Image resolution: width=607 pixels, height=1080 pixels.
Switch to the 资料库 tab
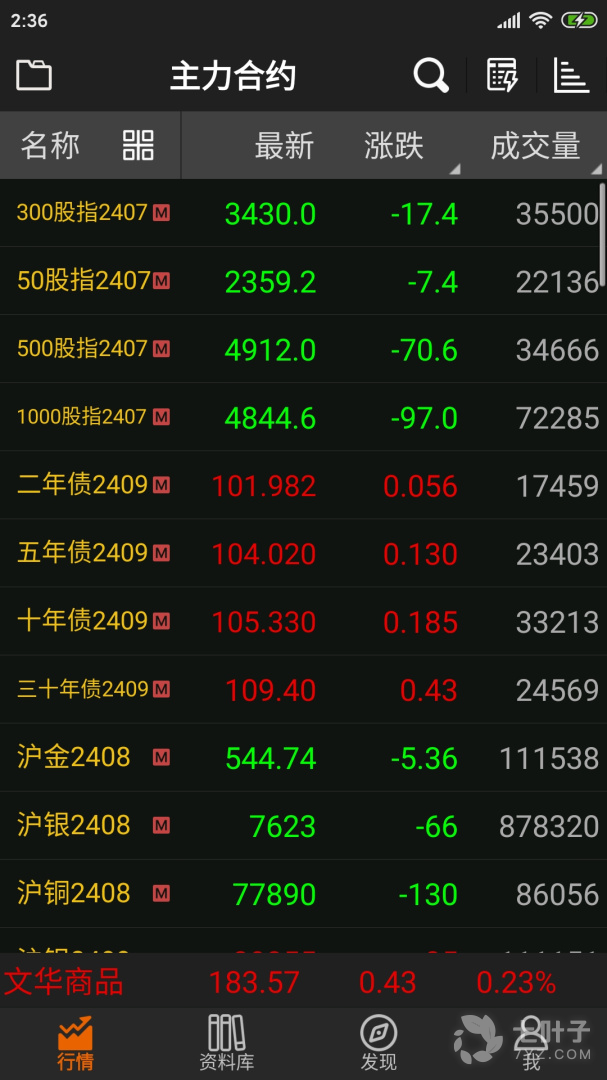pos(227,1043)
